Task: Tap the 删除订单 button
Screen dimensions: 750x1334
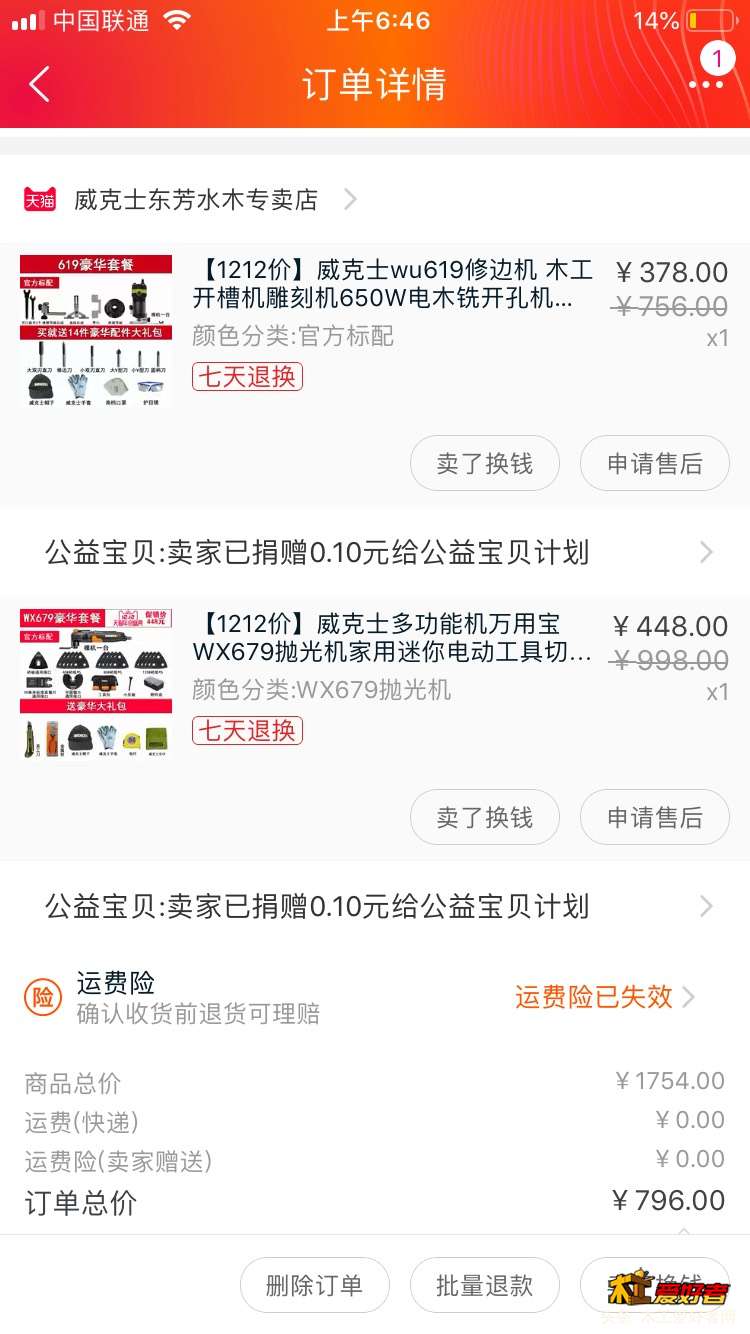Action: tap(314, 1285)
